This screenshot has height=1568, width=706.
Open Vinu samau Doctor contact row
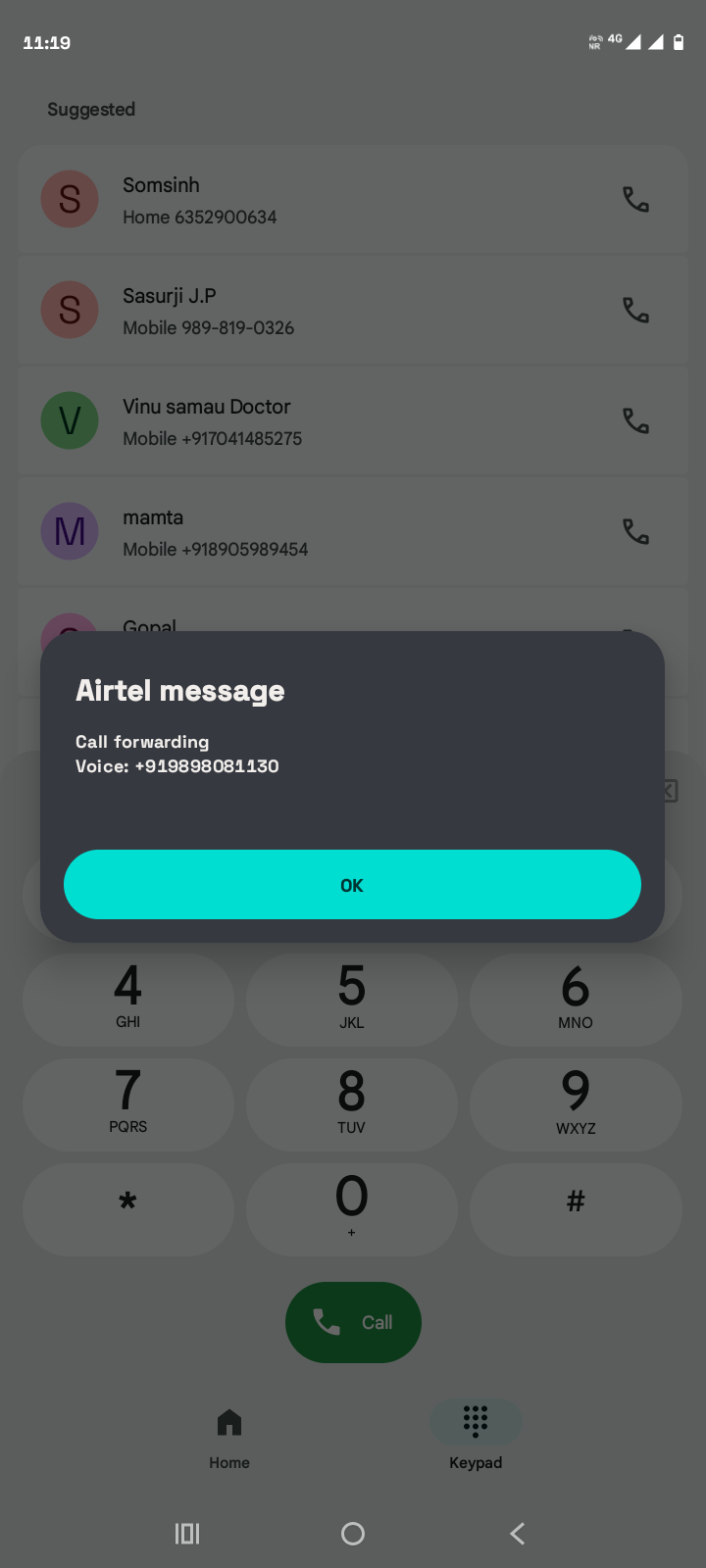pyautogui.click(x=294, y=421)
